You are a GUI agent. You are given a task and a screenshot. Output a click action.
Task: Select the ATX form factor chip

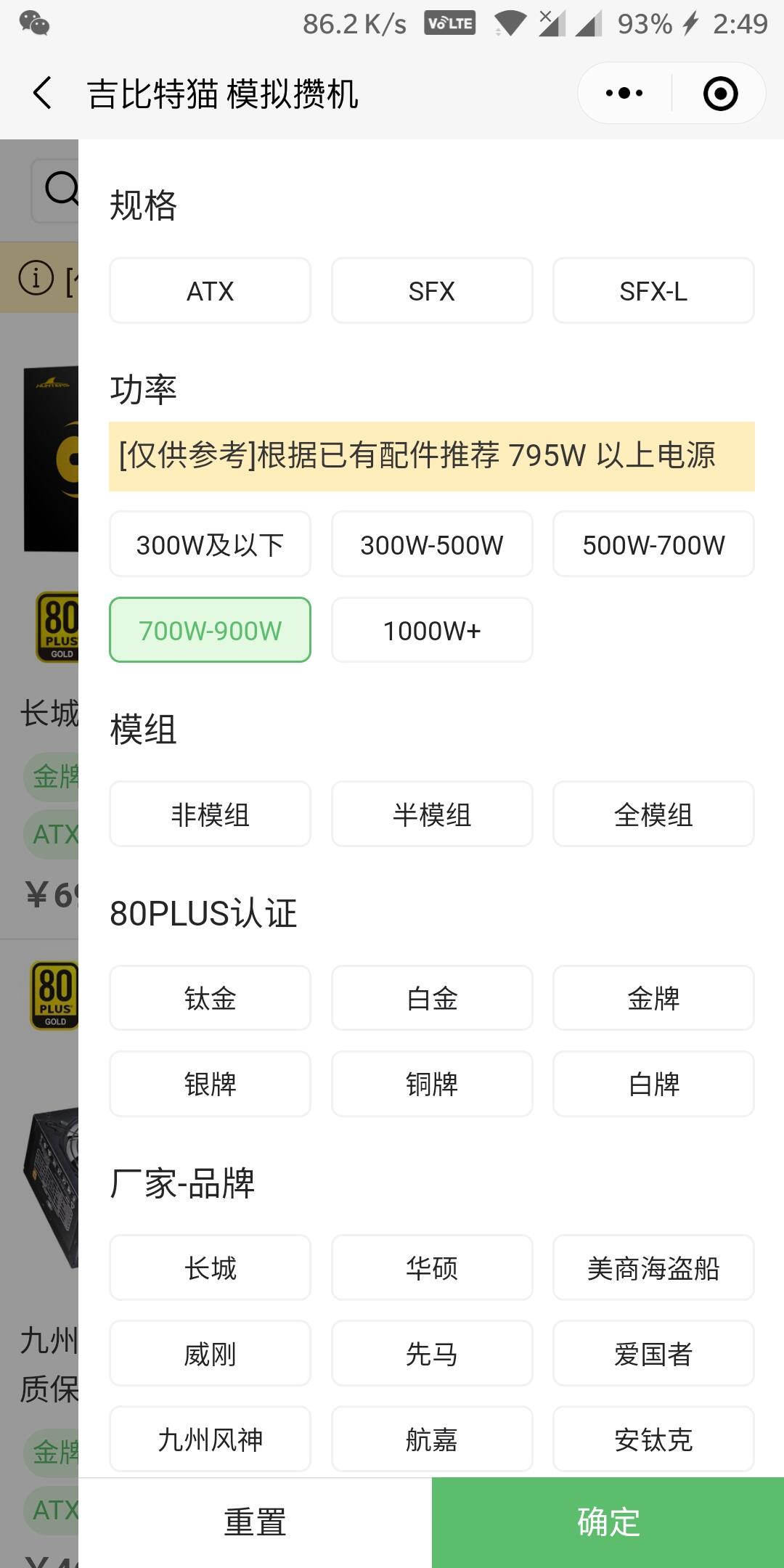coord(210,291)
